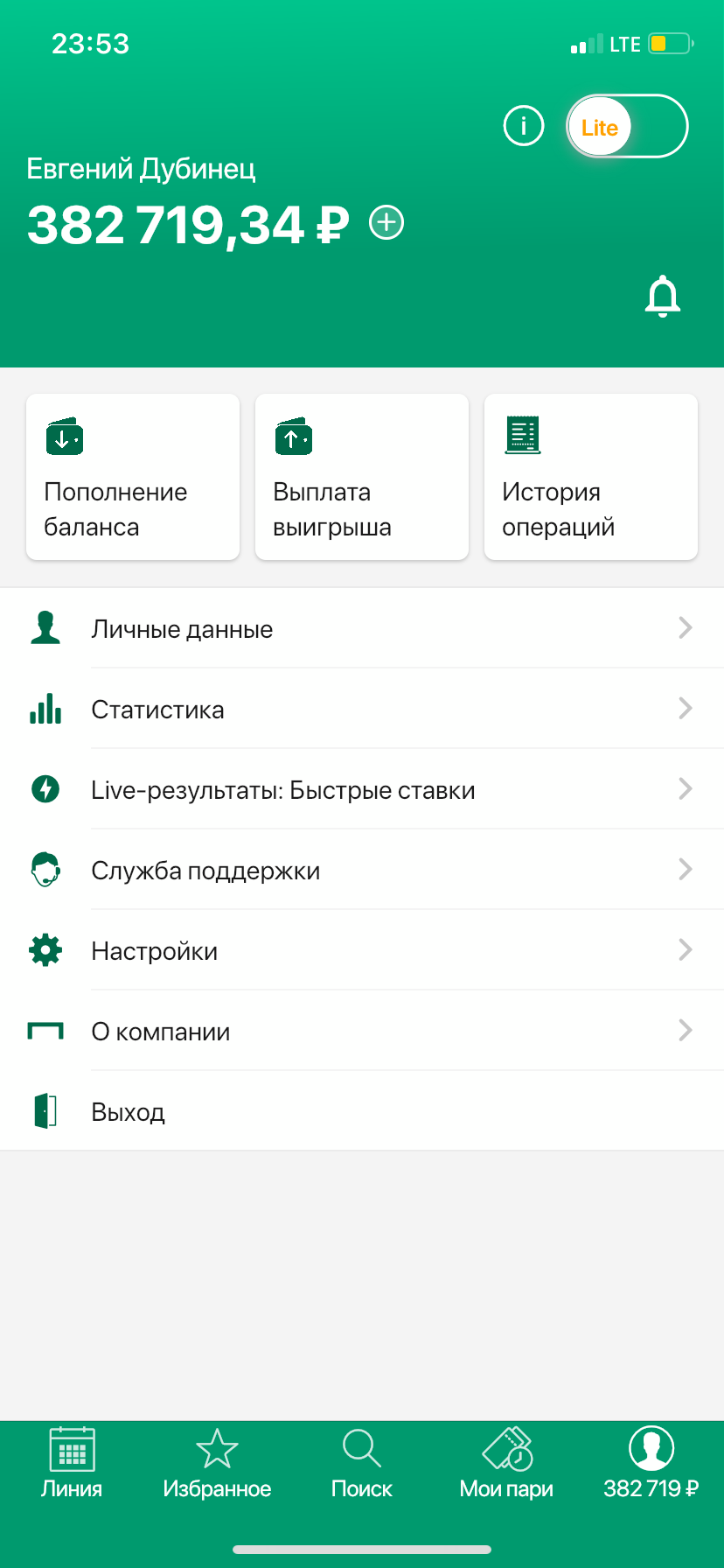Open the notifications bell

(663, 296)
